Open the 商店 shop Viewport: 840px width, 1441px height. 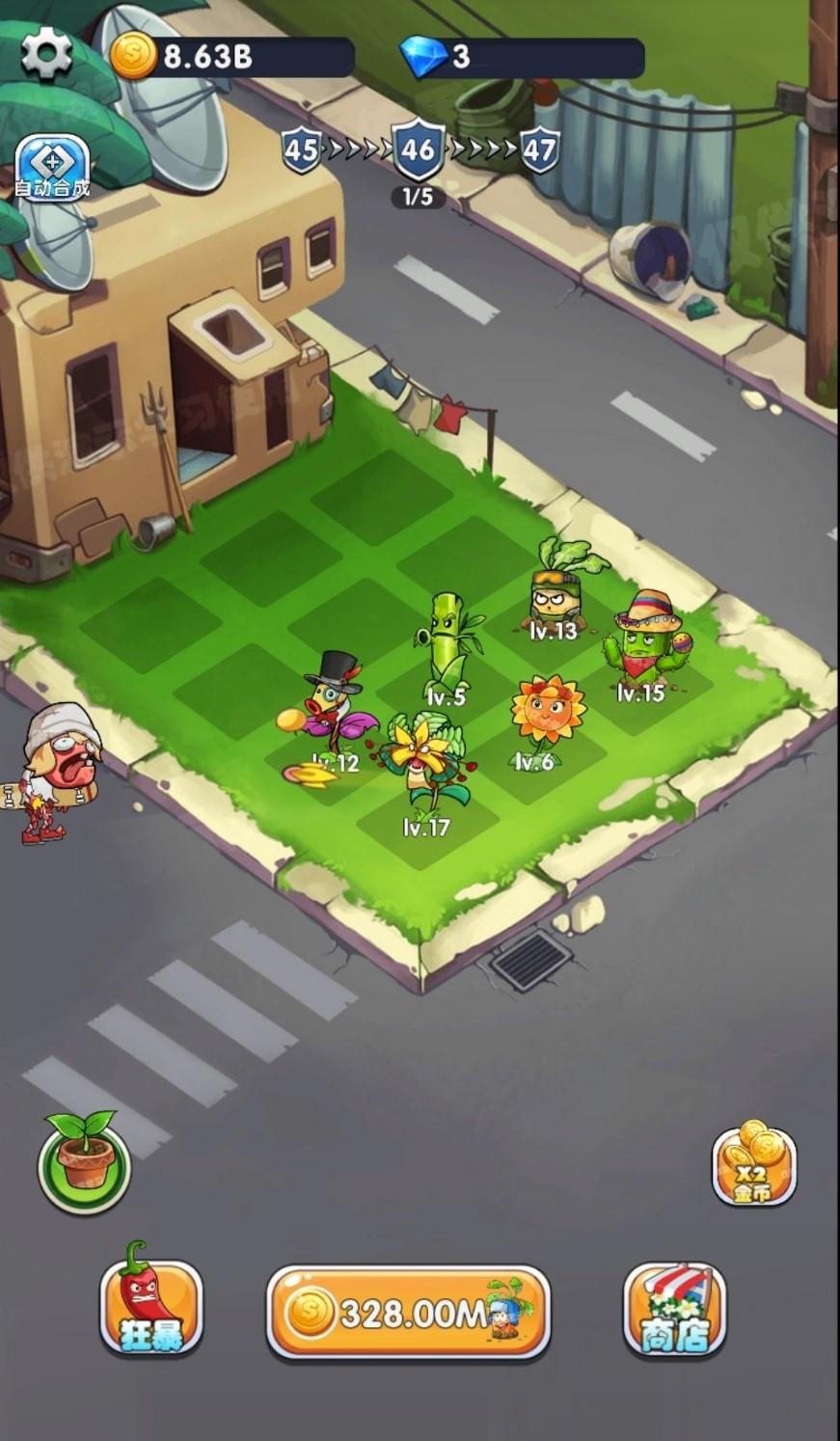pos(674,1309)
